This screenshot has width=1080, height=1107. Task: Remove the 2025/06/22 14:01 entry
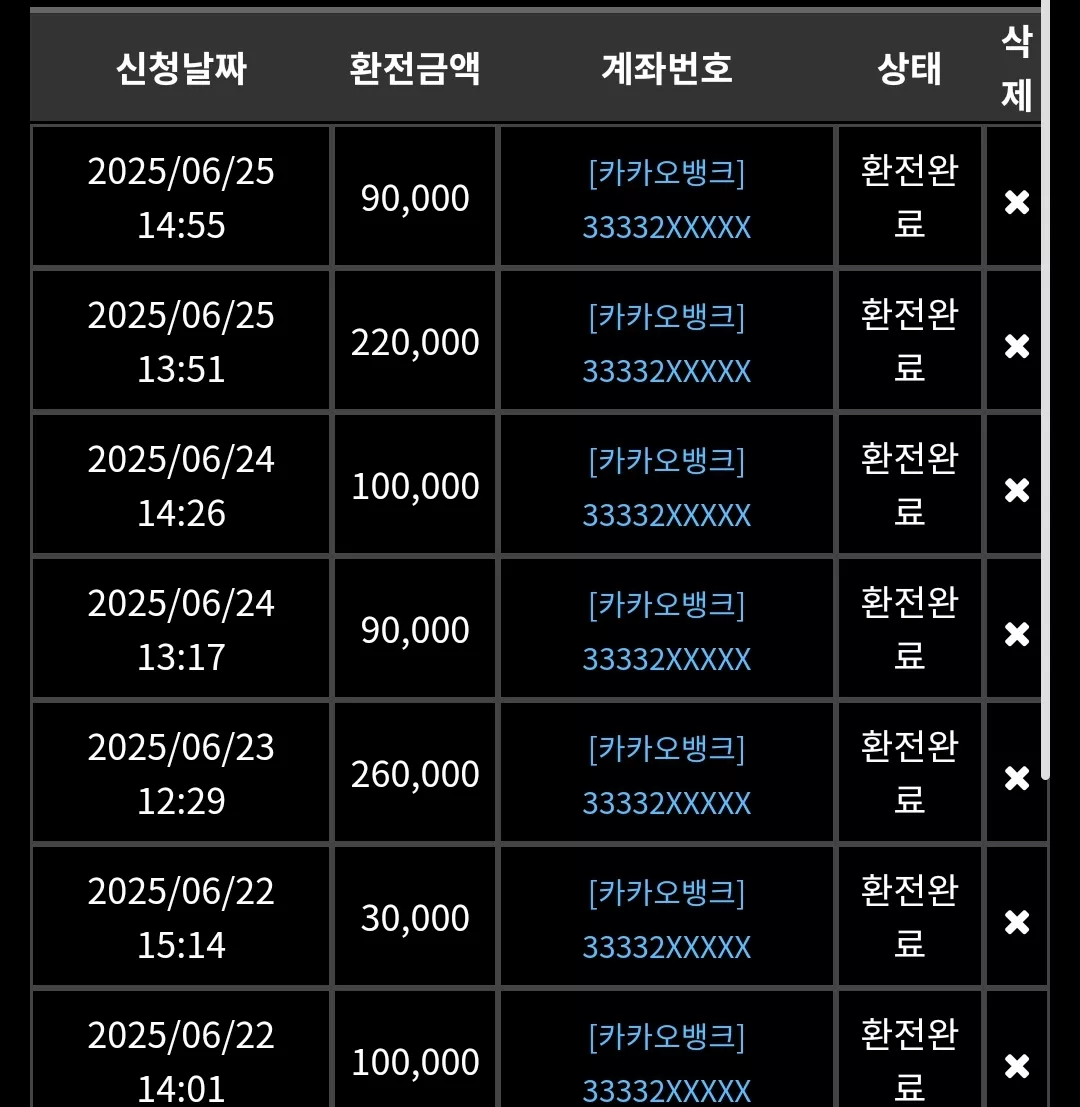pyautogui.click(x=1016, y=1066)
